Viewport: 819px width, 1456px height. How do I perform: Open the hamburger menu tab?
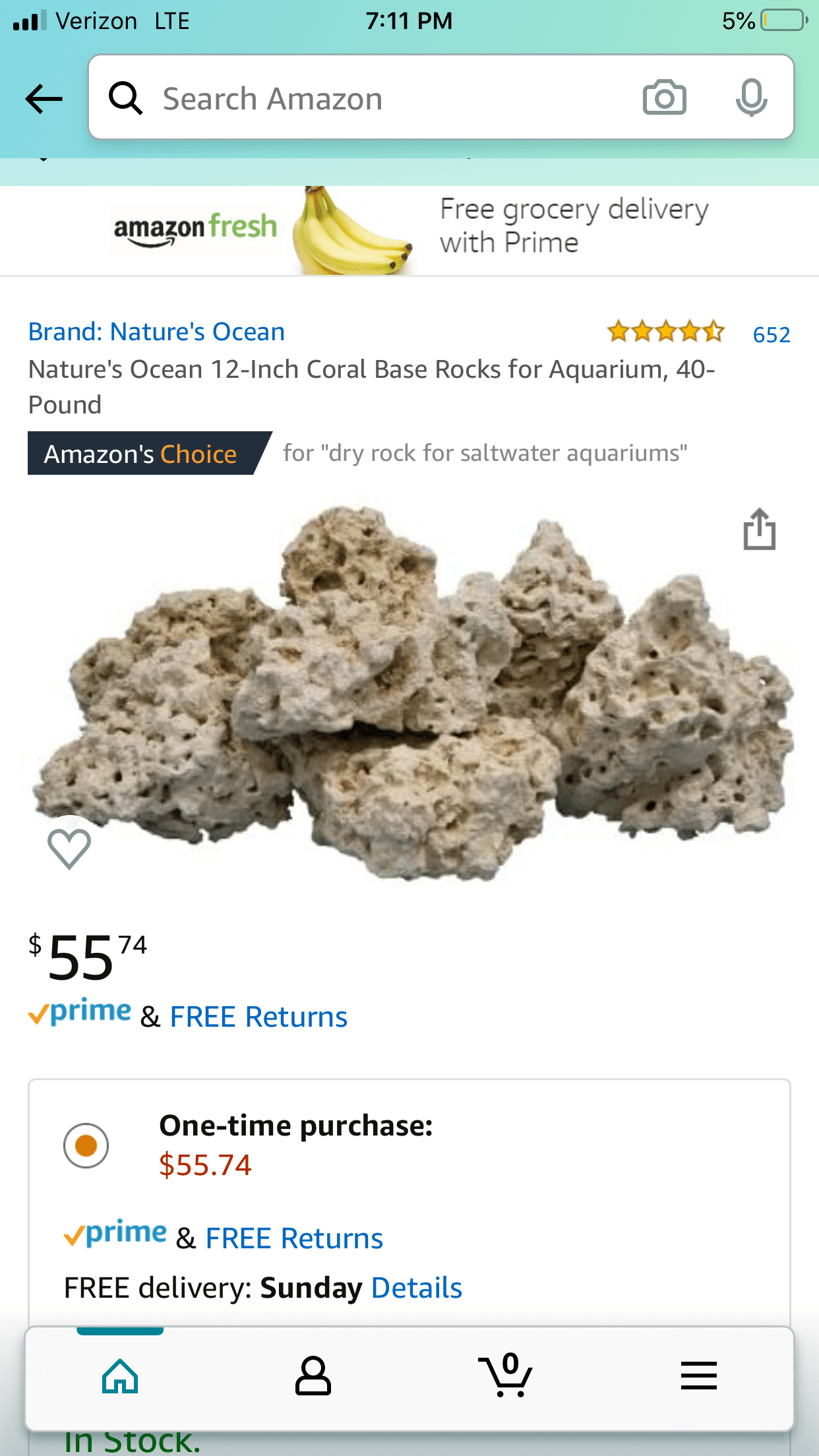[x=698, y=1376]
